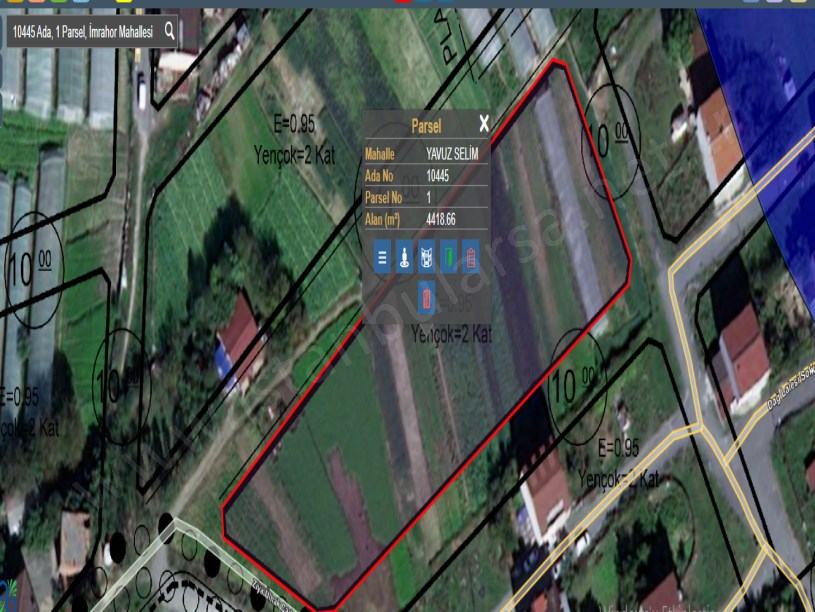Tap the green parcel icon in popup

[449, 257]
